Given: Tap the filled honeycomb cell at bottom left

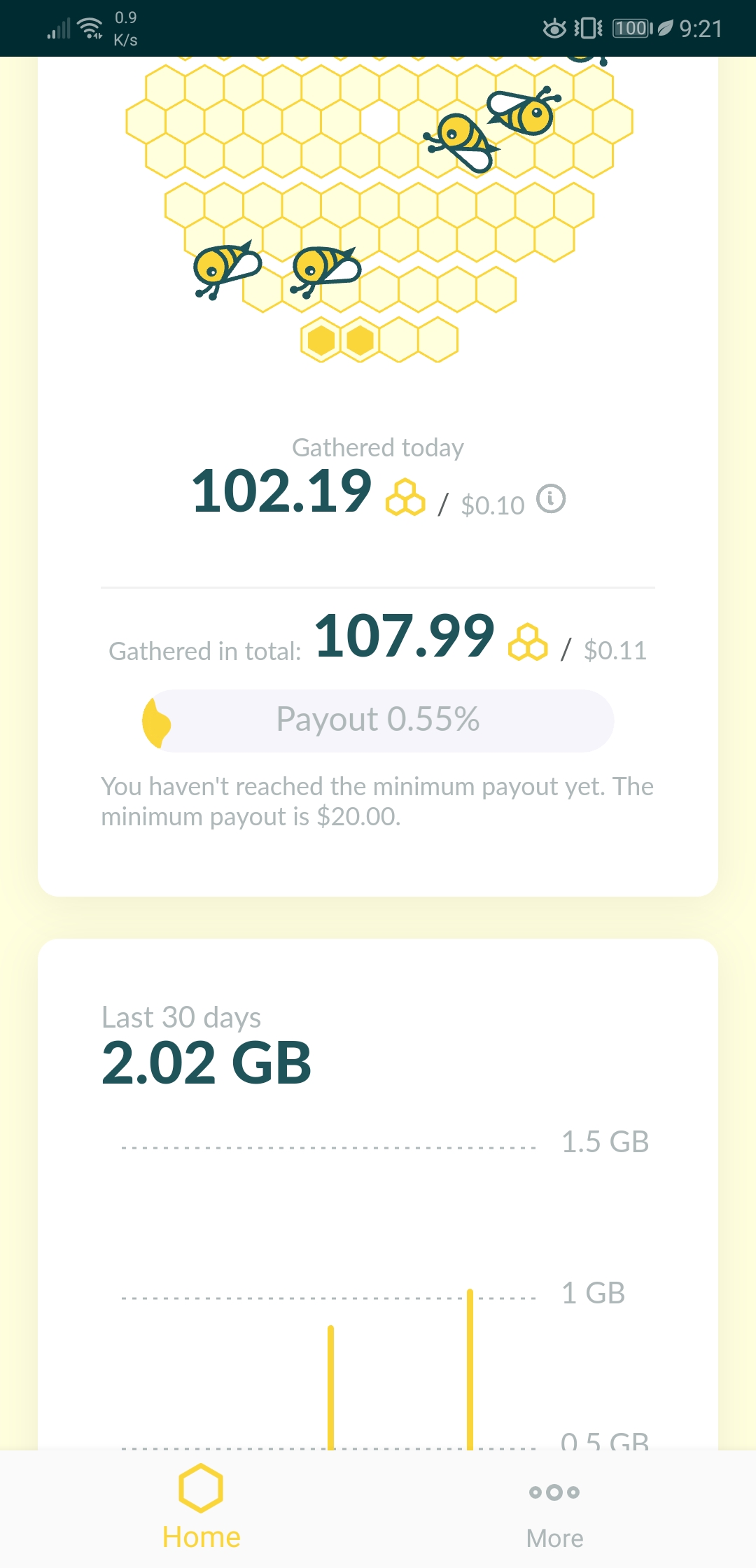Looking at the screenshot, I should coord(323,339).
